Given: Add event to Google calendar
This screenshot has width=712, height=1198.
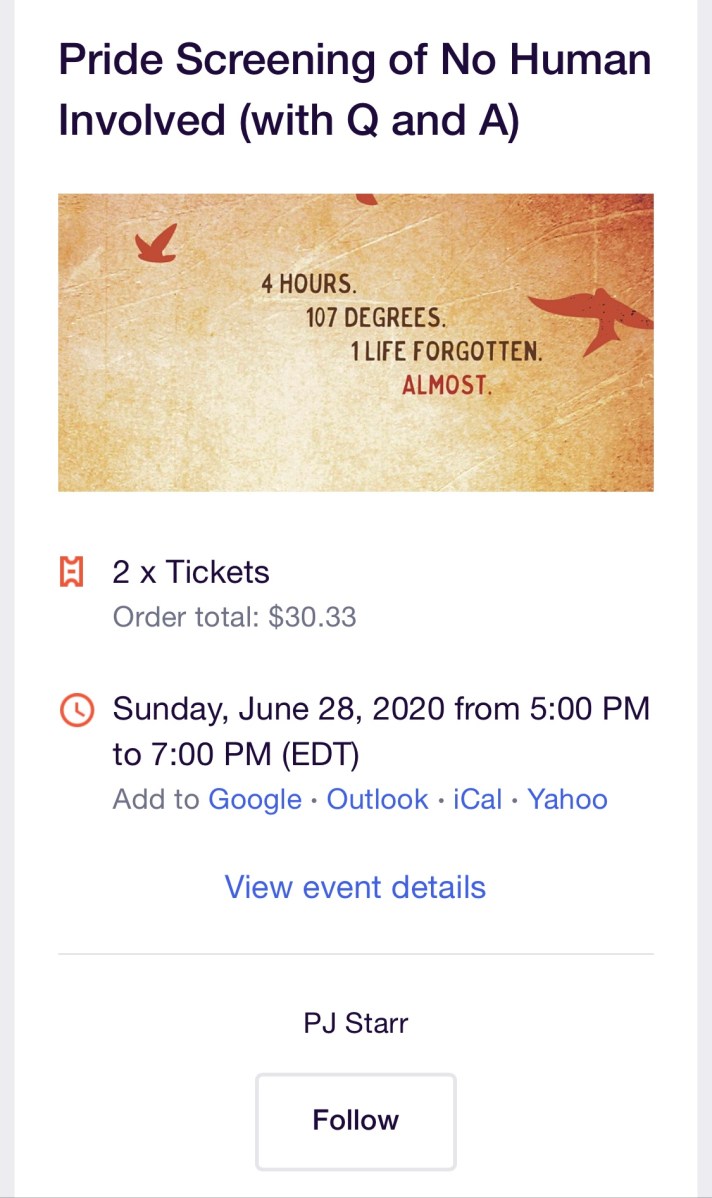Looking at the screenshot, I should (x=254, y=799).
